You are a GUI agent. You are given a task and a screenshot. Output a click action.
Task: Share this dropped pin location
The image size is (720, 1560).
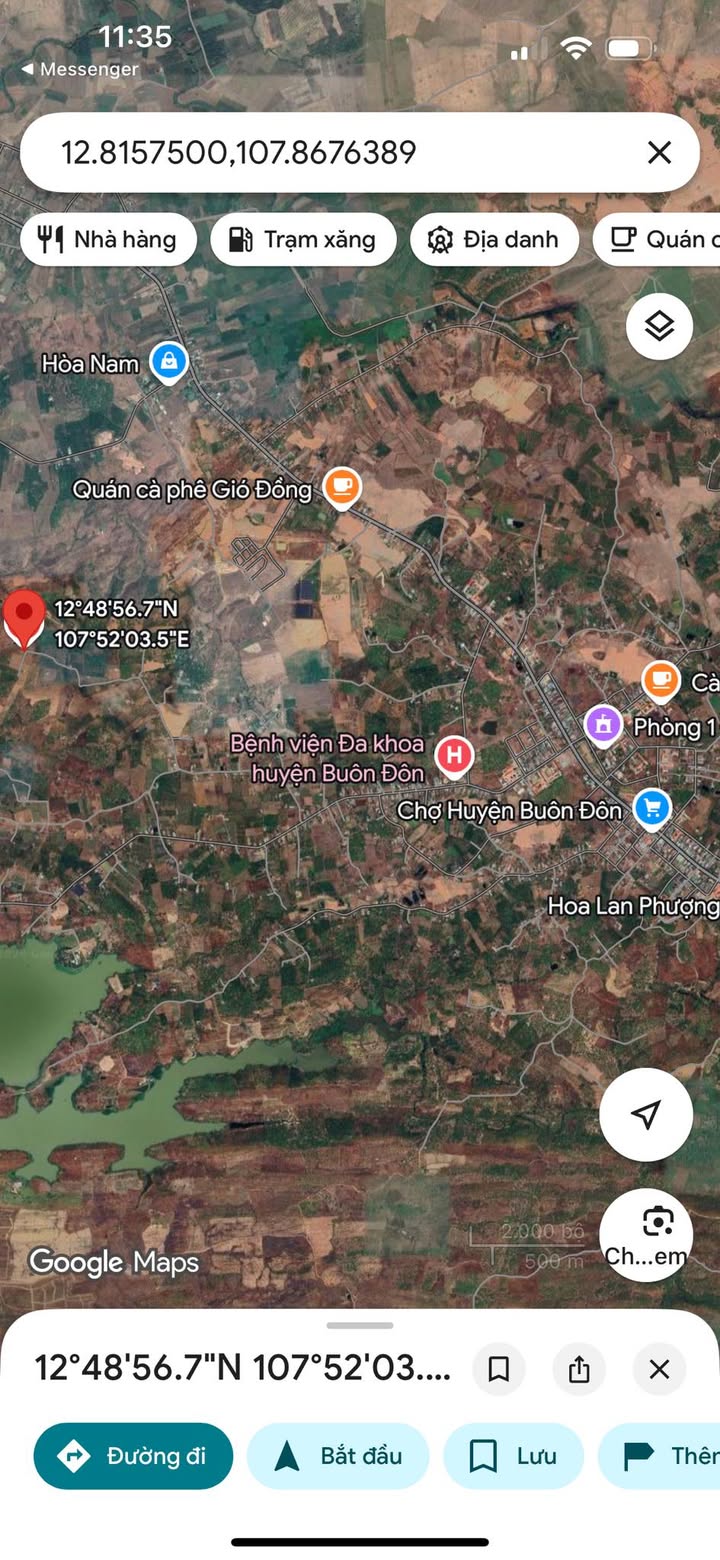[x=579, y=1369]
